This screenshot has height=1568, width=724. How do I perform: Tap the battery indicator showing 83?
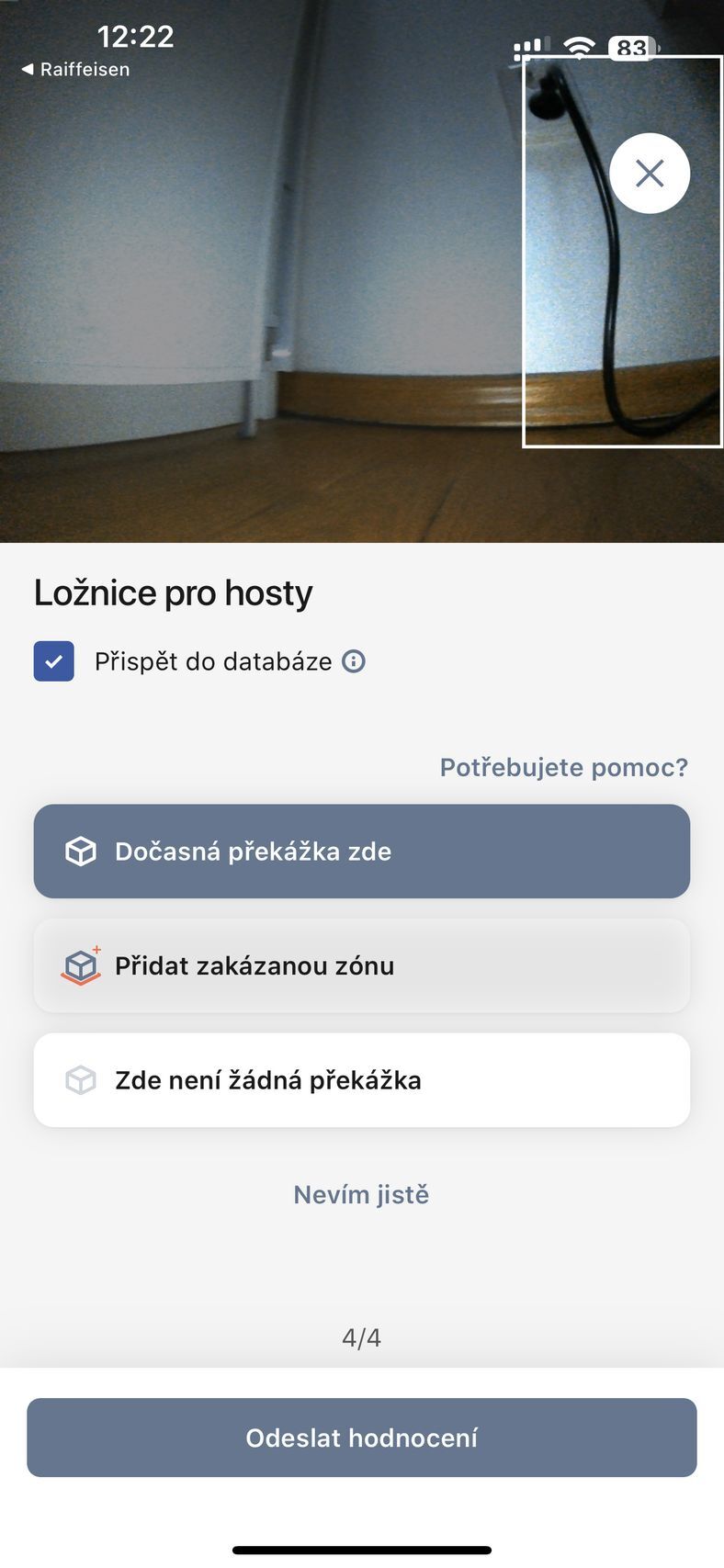click(630, 48)
